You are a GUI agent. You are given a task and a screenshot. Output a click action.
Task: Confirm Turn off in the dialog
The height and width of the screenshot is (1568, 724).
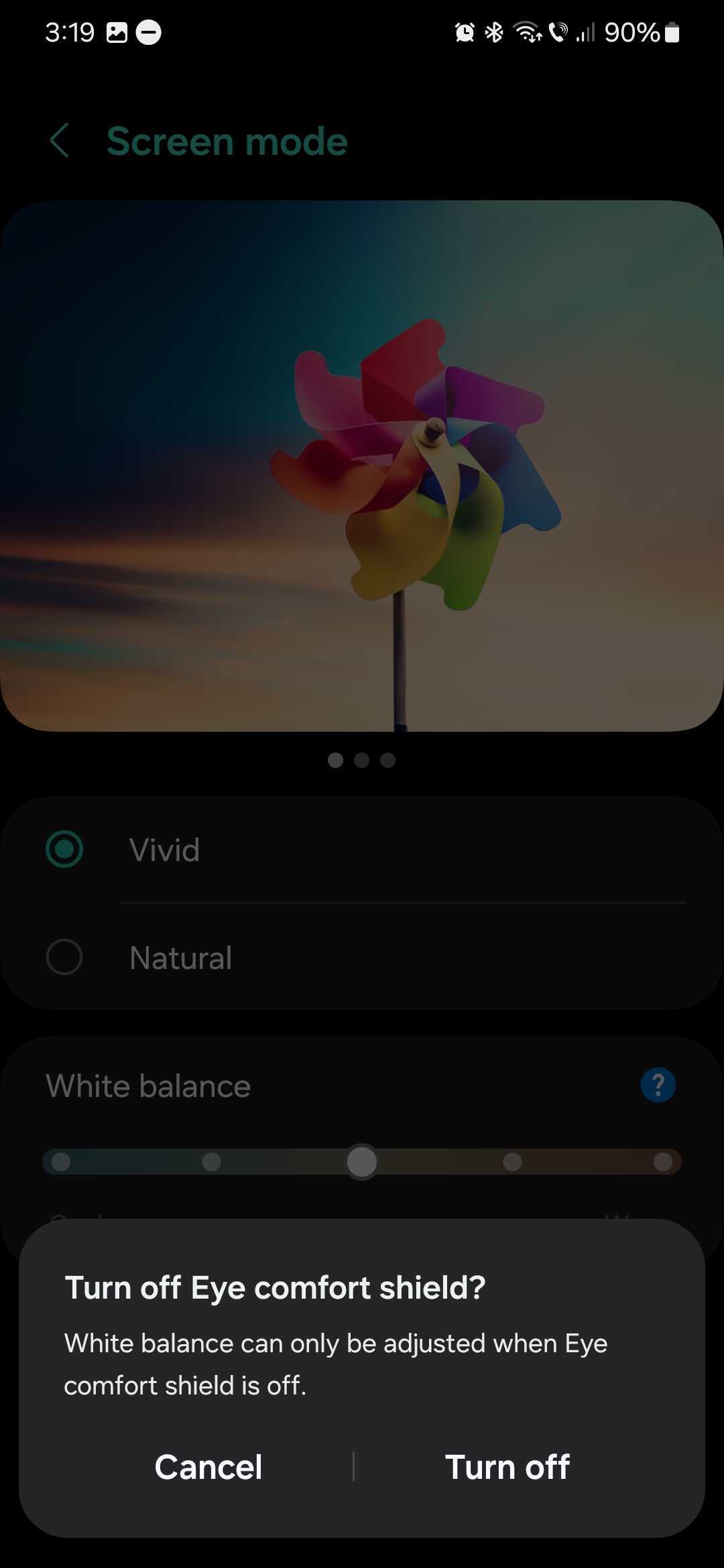point(507,1467)
